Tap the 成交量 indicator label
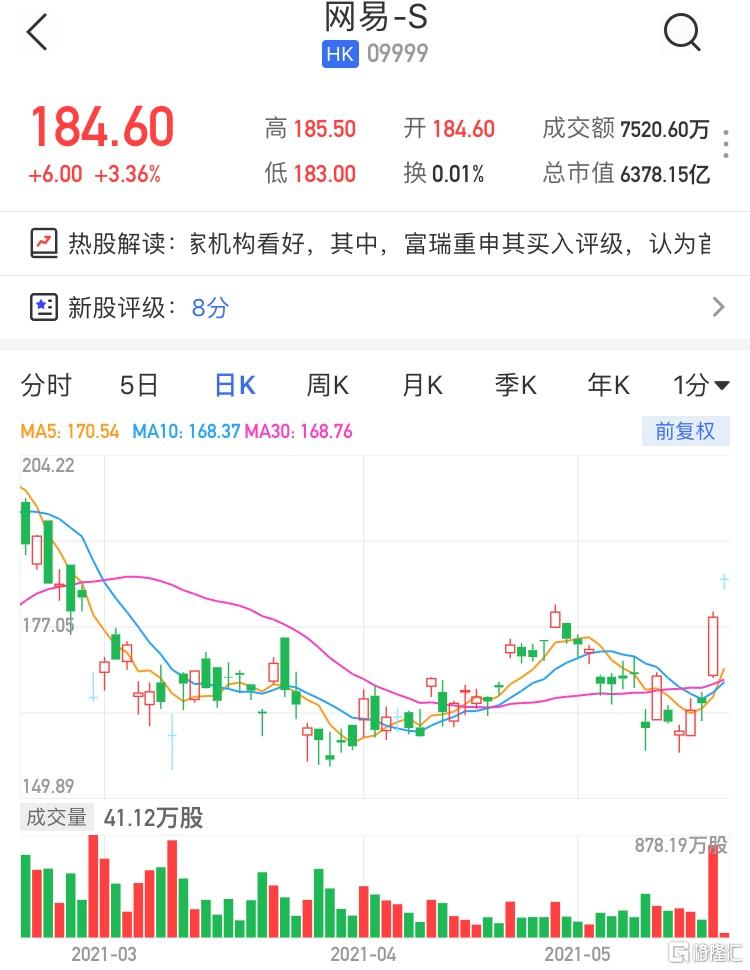The image size is (750, 970). pyautogui.click(x=56, y=818)
